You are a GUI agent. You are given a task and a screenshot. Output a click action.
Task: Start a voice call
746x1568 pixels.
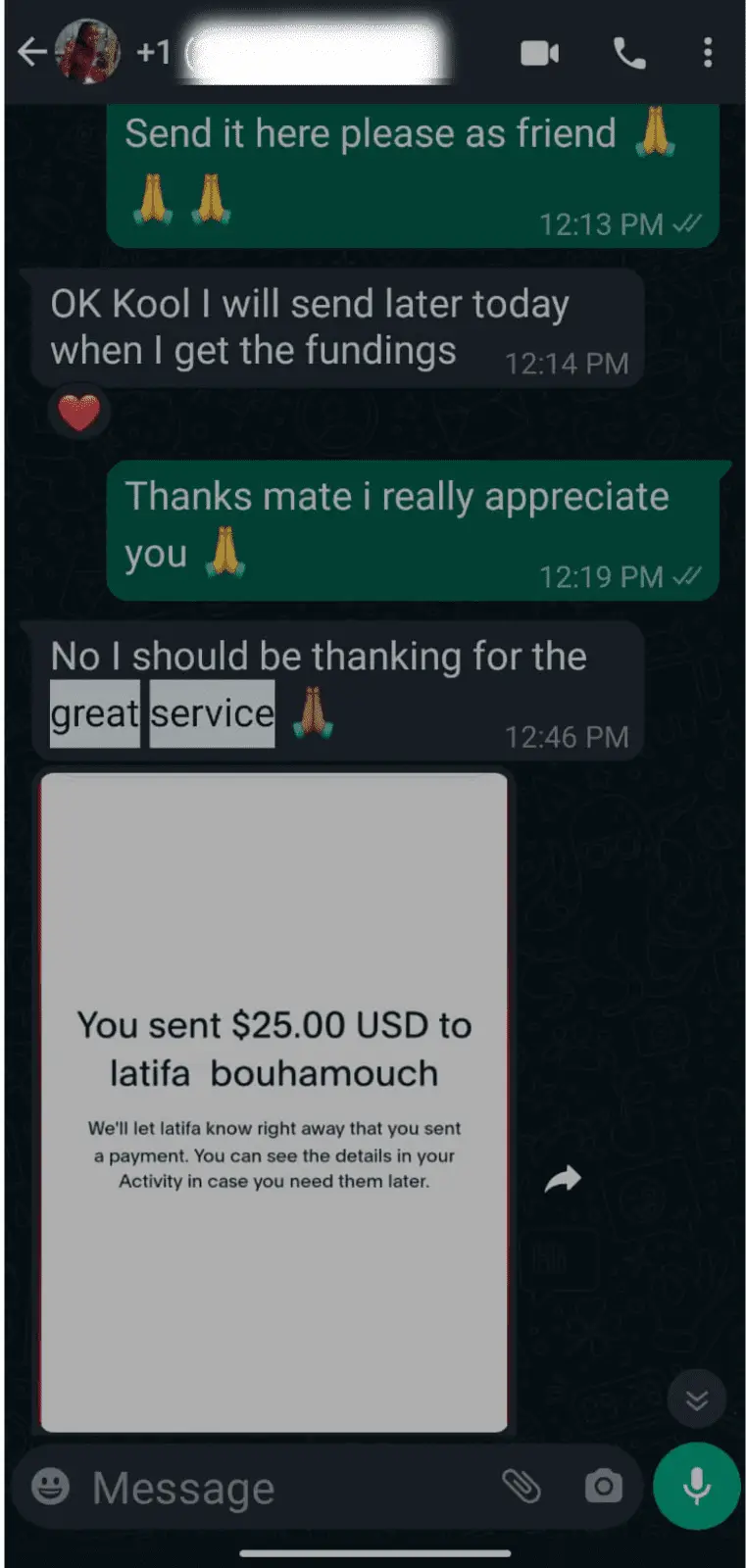coord(629,53)
